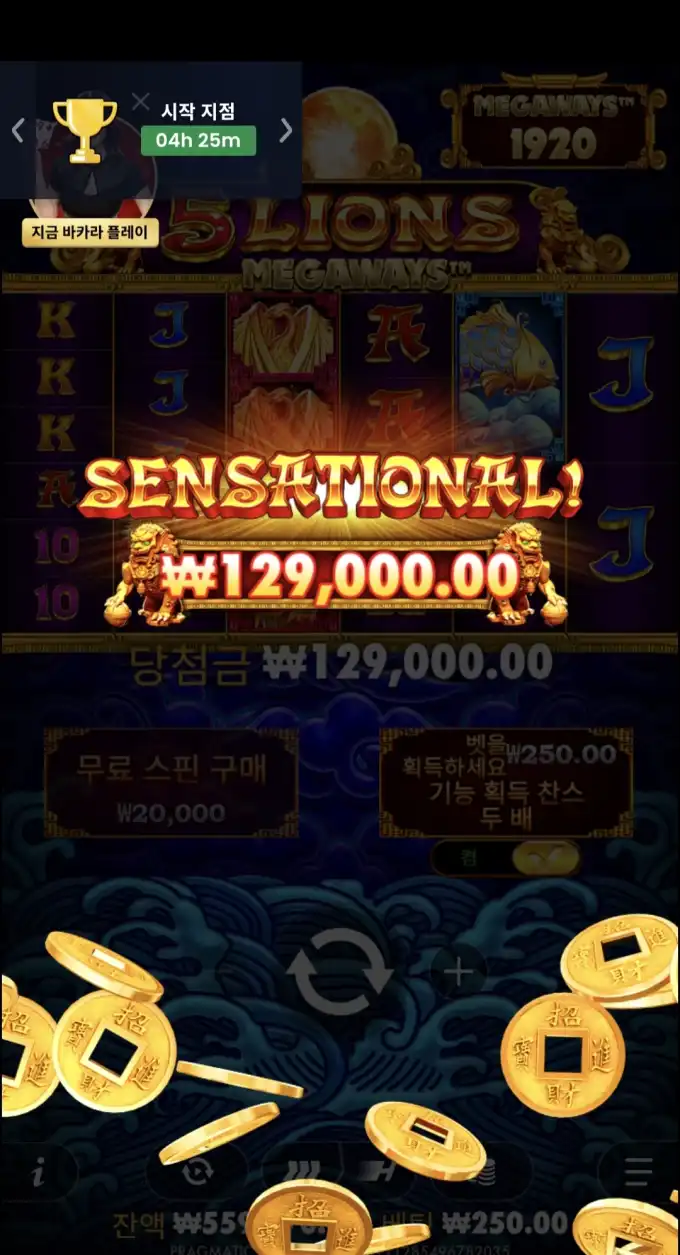Buy free spins for ₩20,000
Viewport: 680px width, 1255px height.
pyautogui.click(x=171, y=782)
